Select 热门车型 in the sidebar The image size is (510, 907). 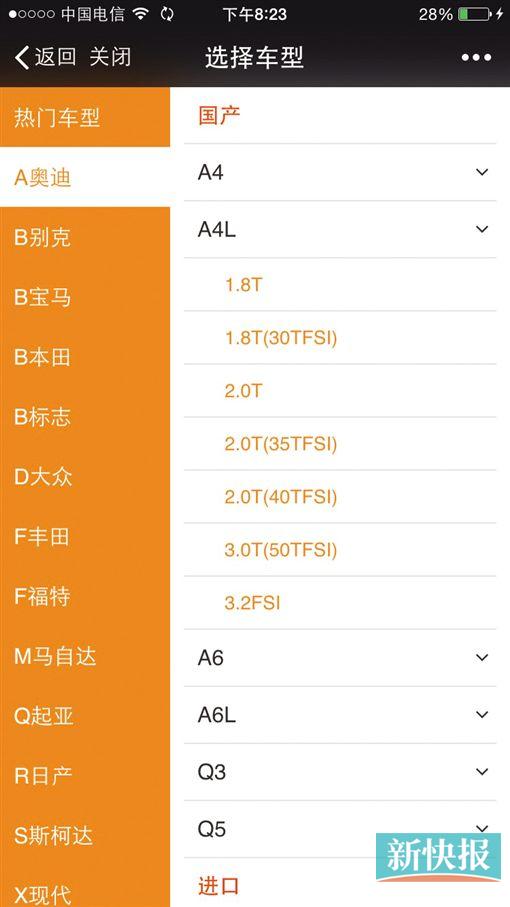tap(85, 117)
